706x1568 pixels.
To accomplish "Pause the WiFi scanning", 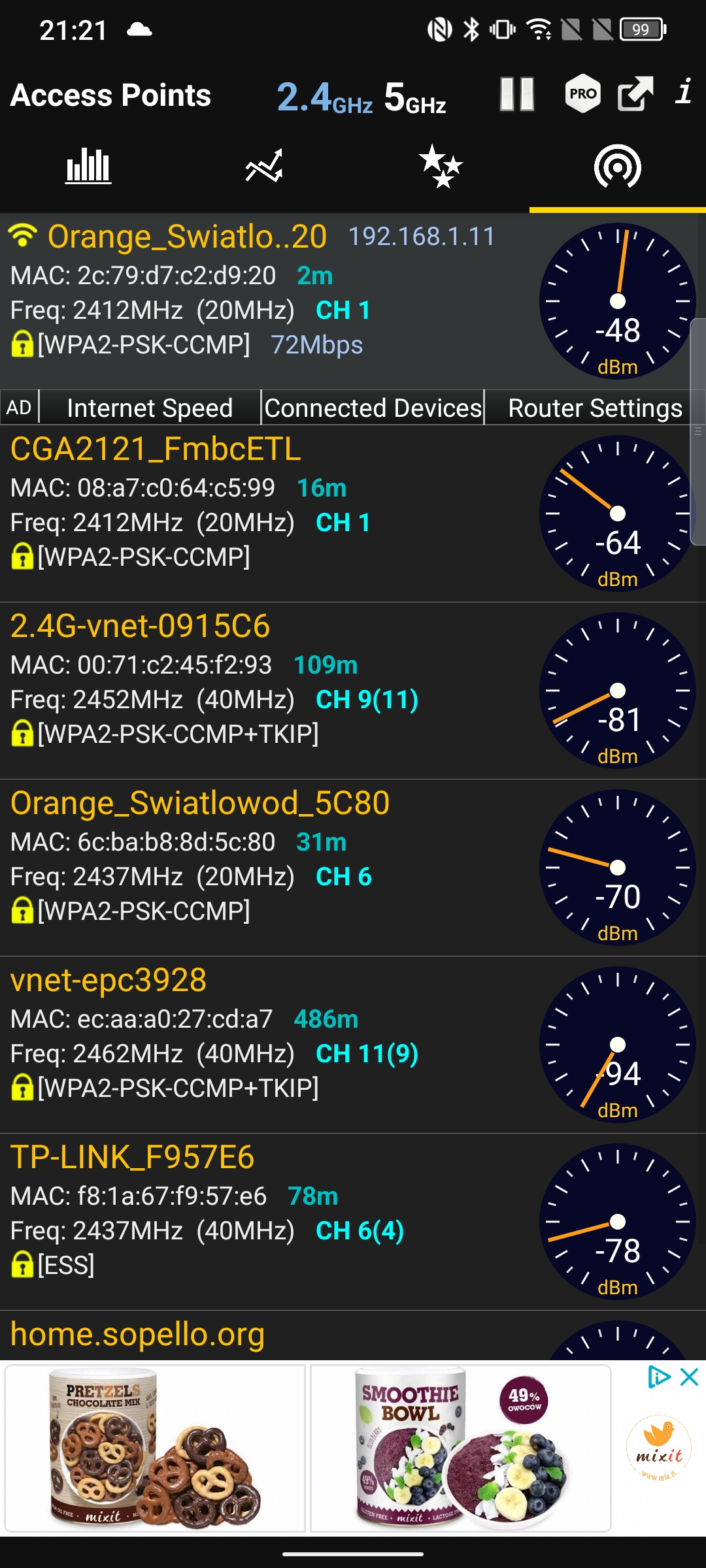I will pos(517,94).
